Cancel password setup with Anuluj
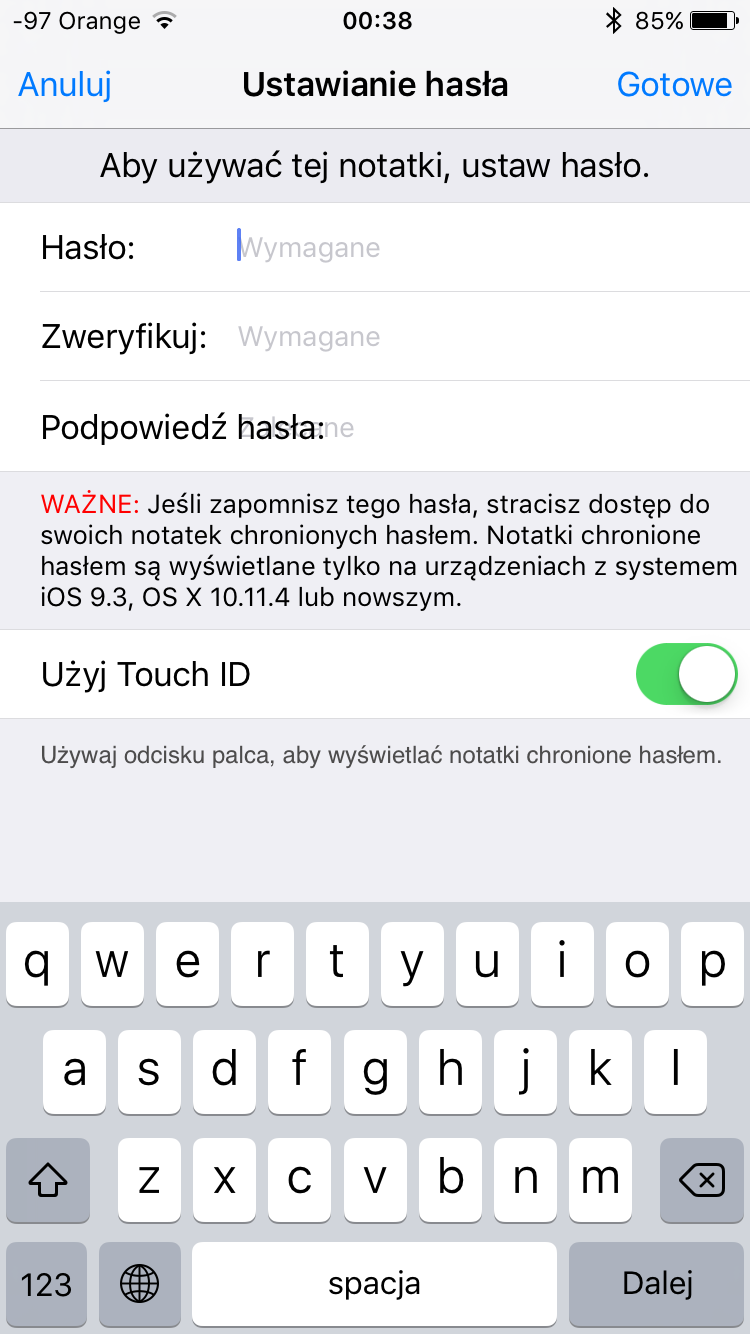The width and height of the screenshot is (750, 1334). click(x=65, y=85)
